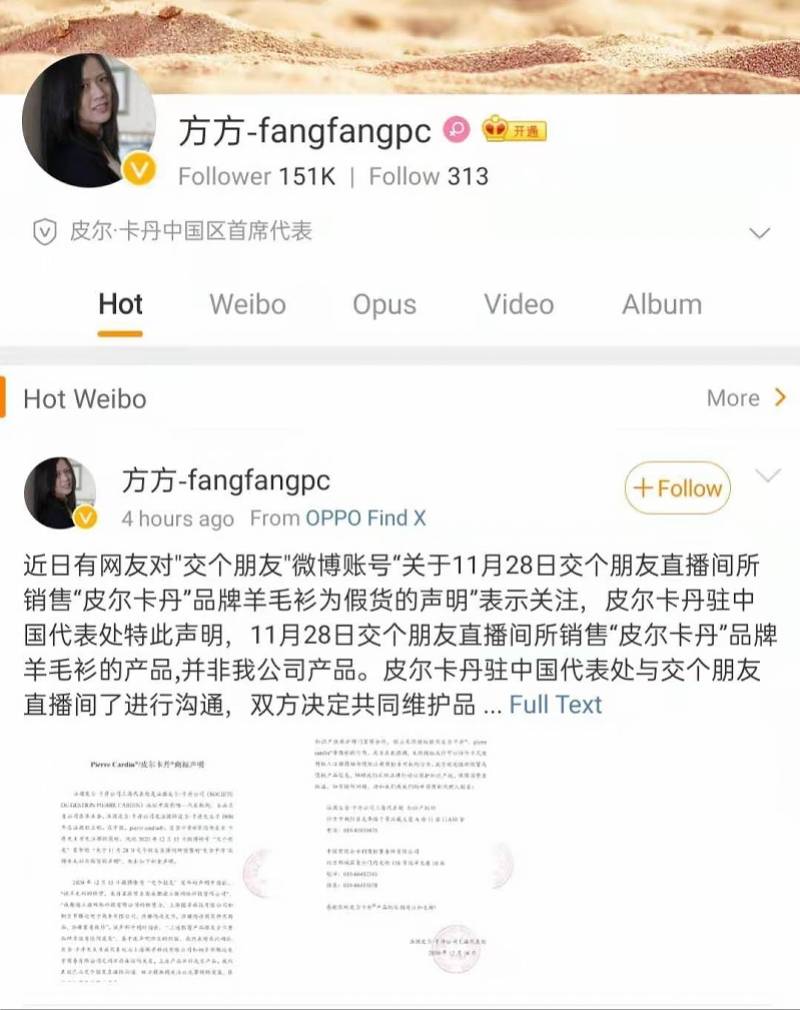Open More hot Weibo posts

click(746, 398)
